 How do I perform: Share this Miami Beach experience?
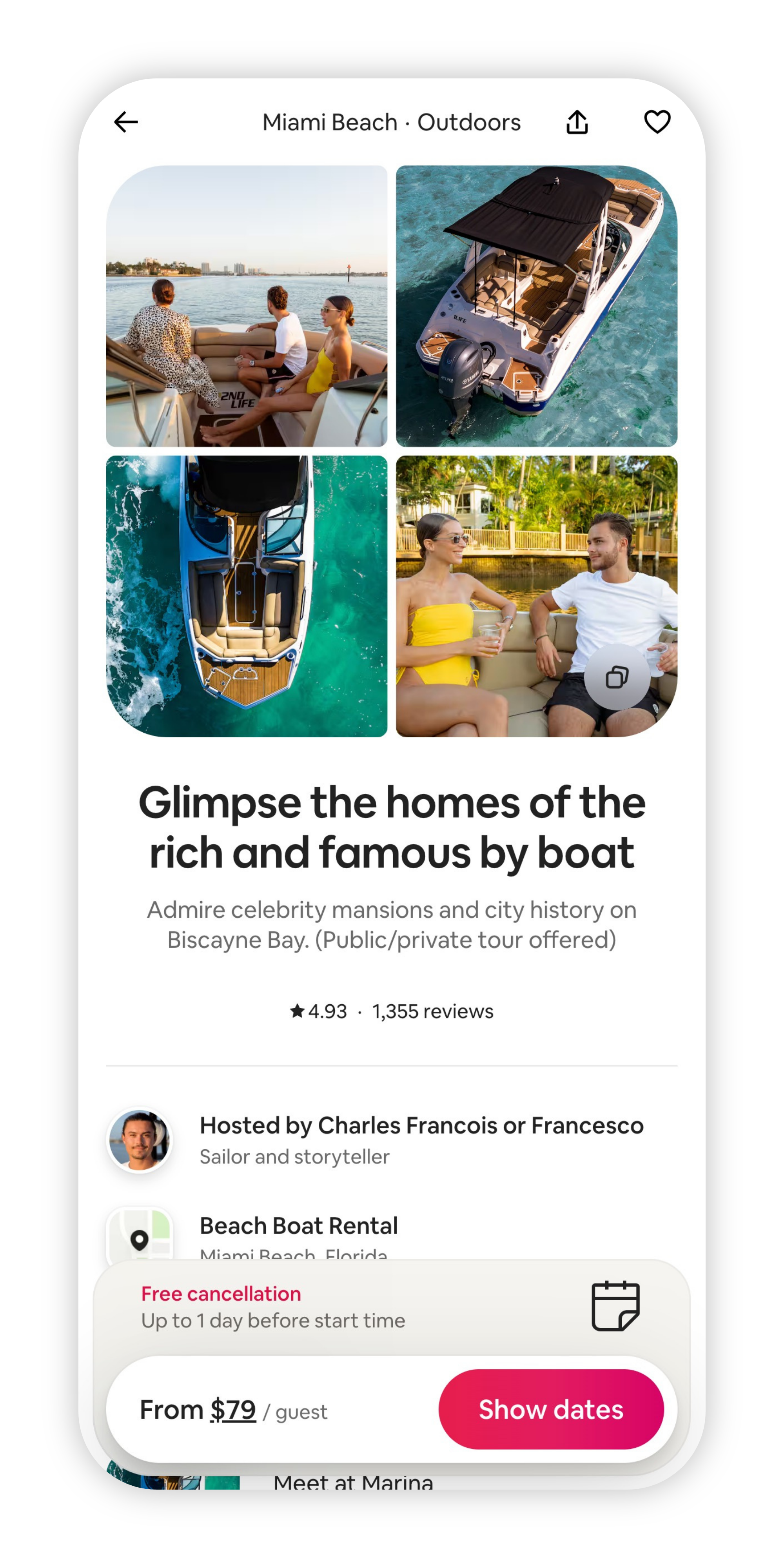click(577, 122)
